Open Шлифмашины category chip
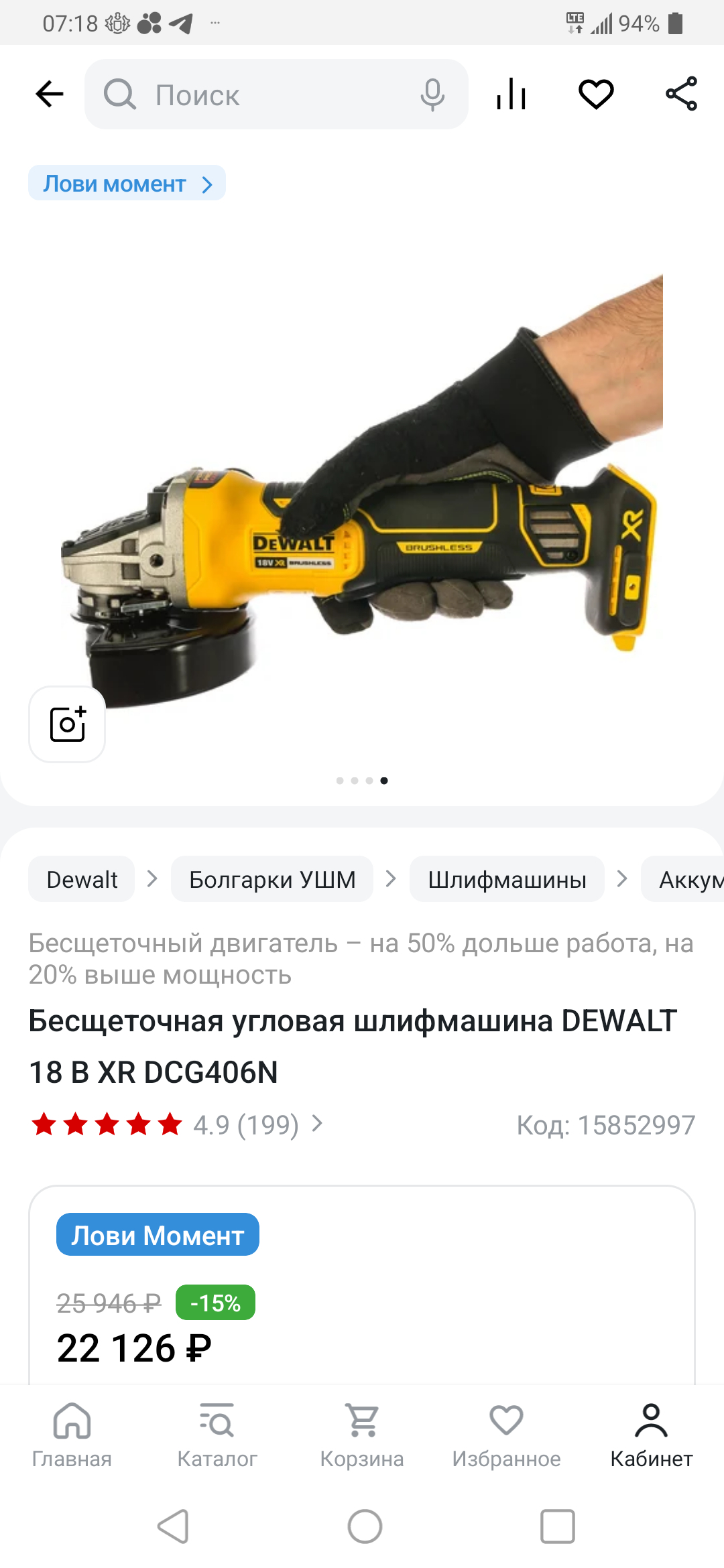724x1568 pixels. coord(507,879)
